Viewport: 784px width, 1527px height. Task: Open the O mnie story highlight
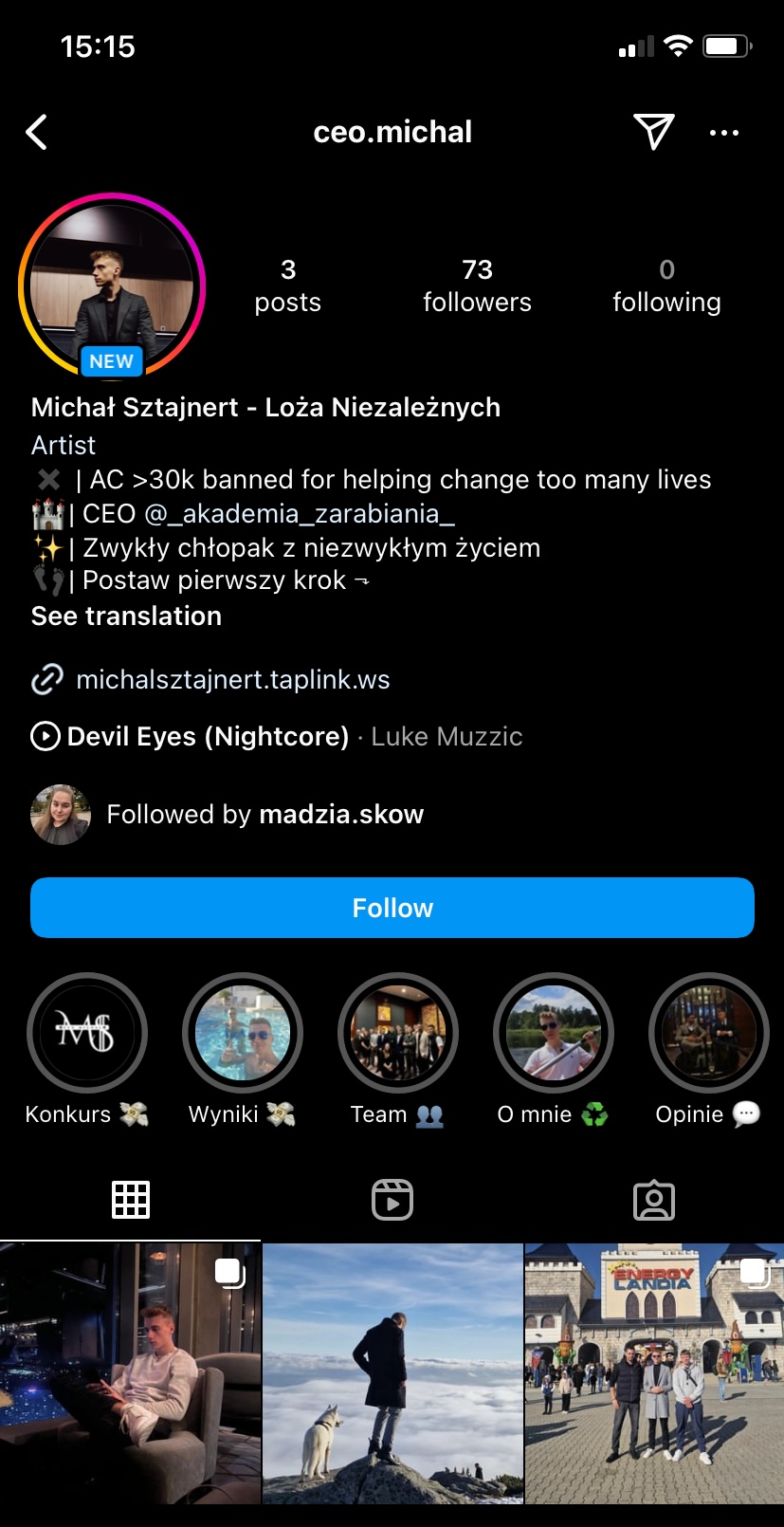click(554, 1033)
